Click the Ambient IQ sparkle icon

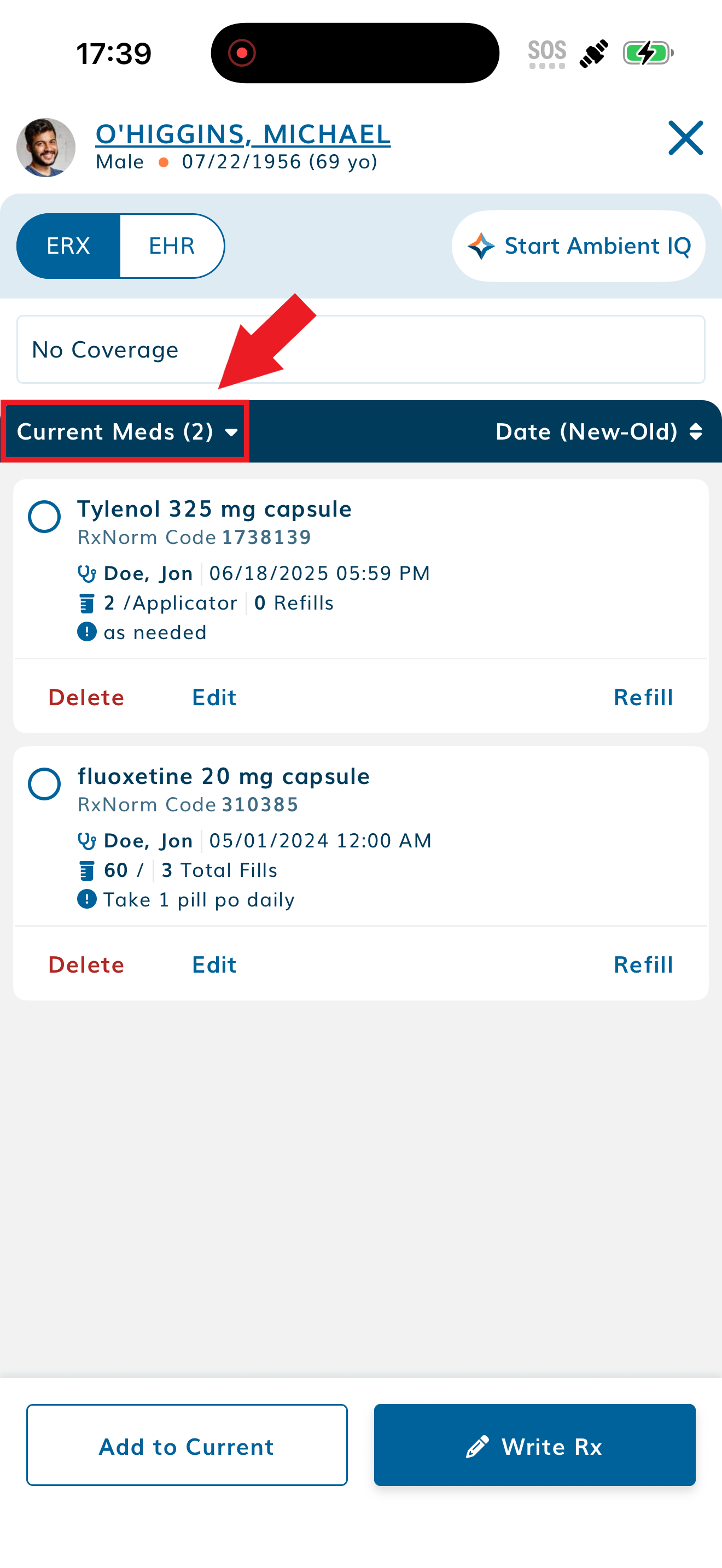481,245
